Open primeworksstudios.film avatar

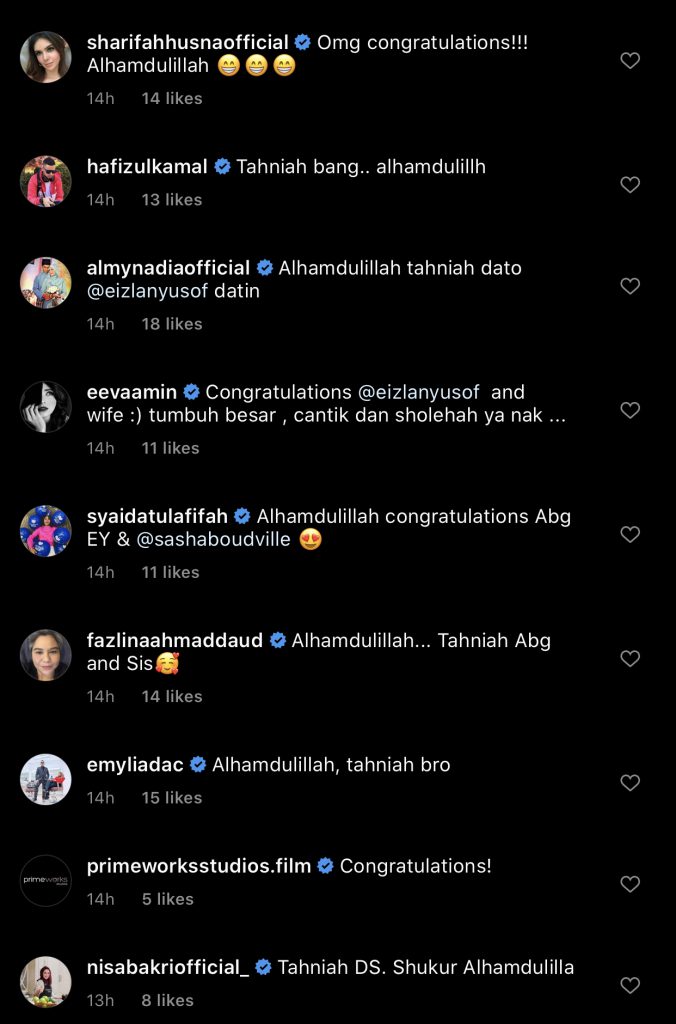pos(46,880)
